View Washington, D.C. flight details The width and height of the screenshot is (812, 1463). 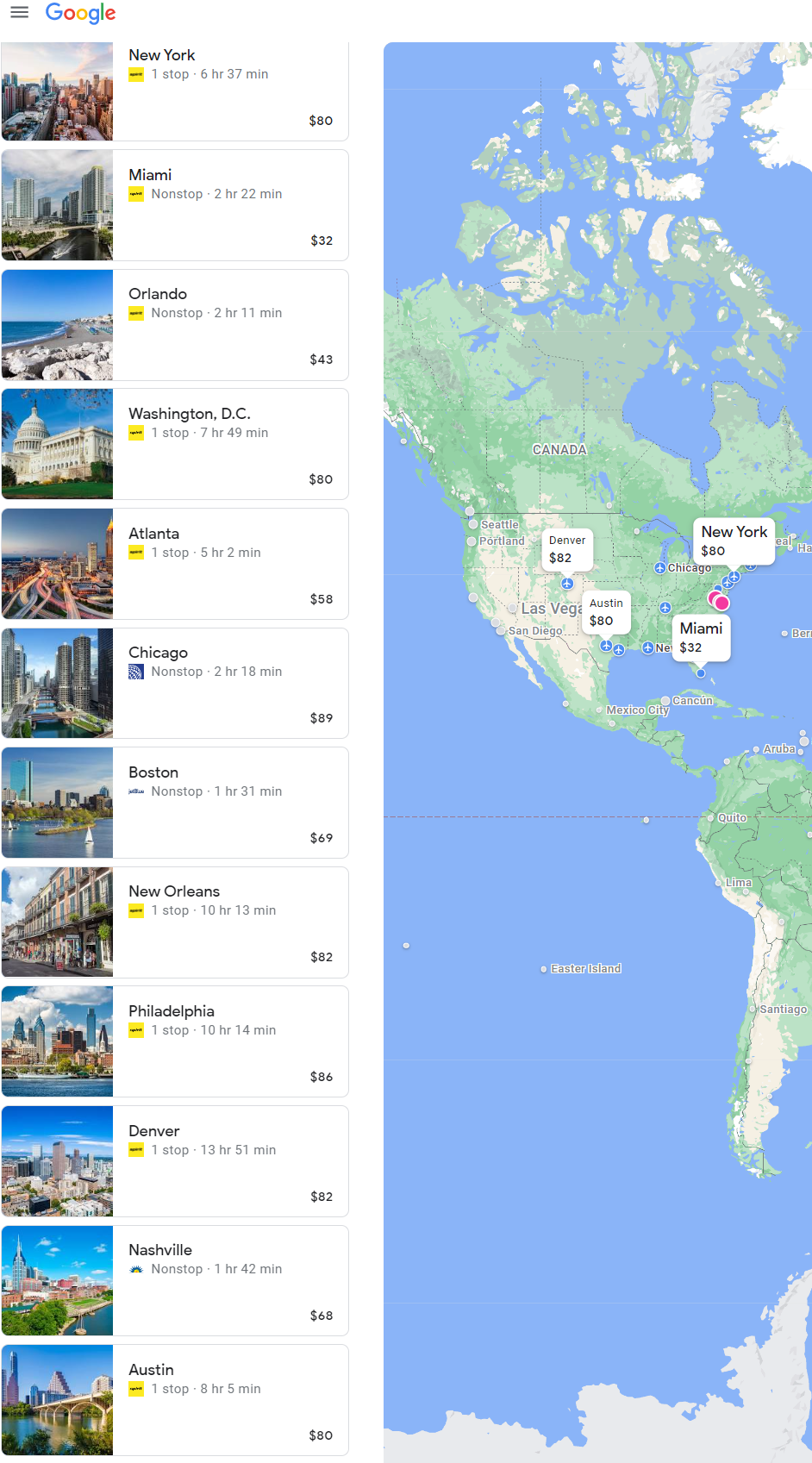tap(175, 444)
